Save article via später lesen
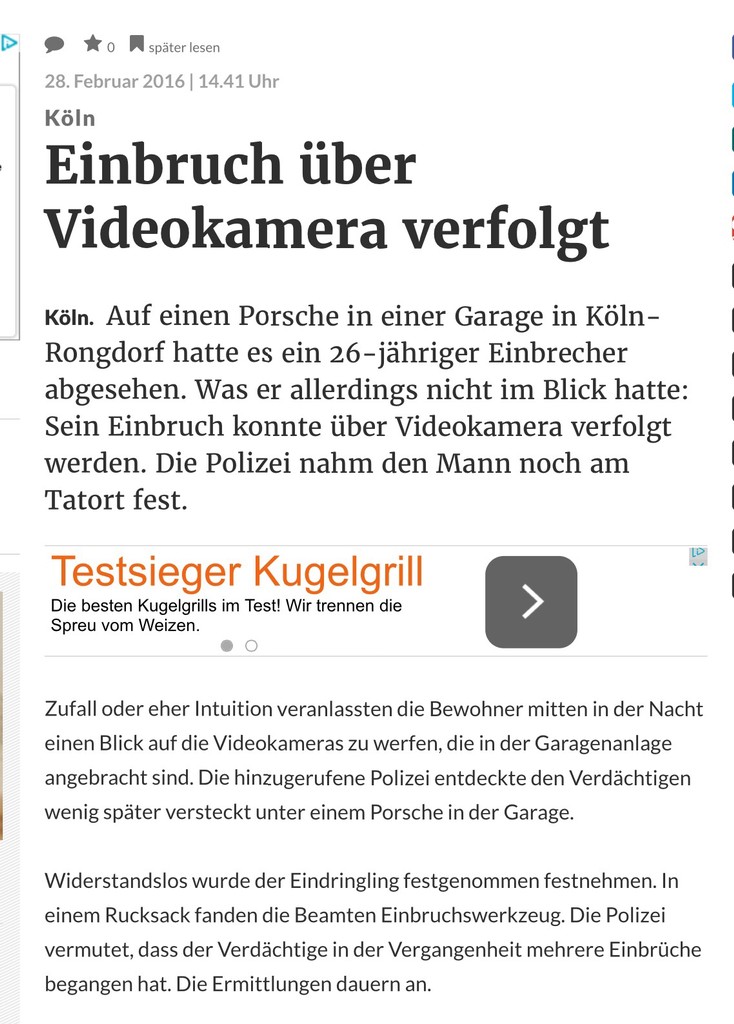 (x=174, y=46)
